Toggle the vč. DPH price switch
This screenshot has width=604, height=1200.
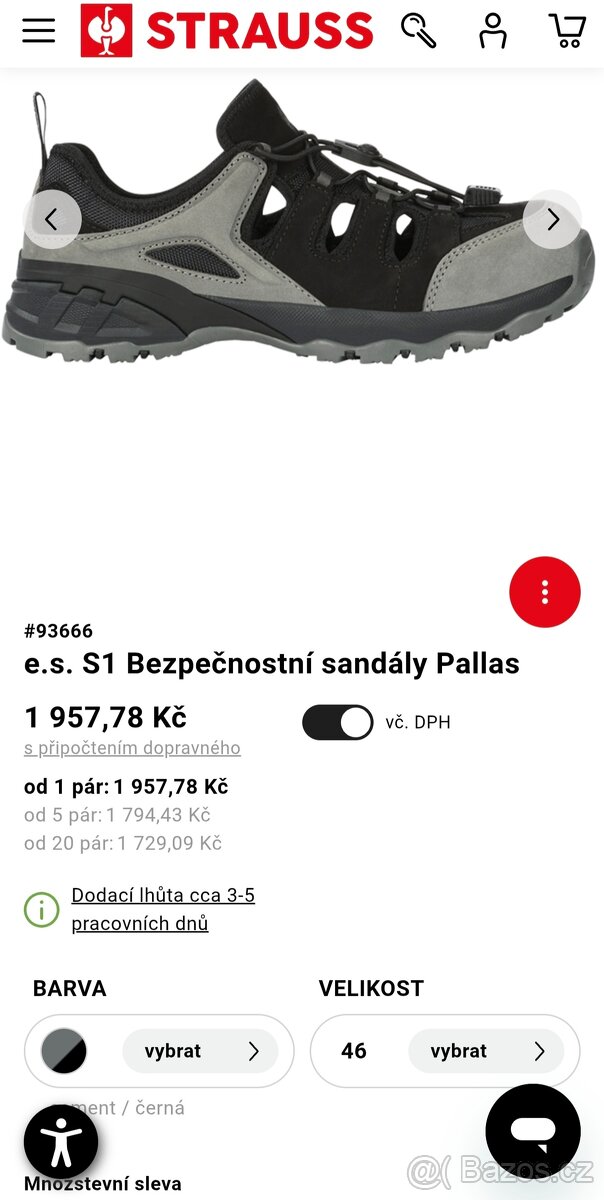coord(338,722)
